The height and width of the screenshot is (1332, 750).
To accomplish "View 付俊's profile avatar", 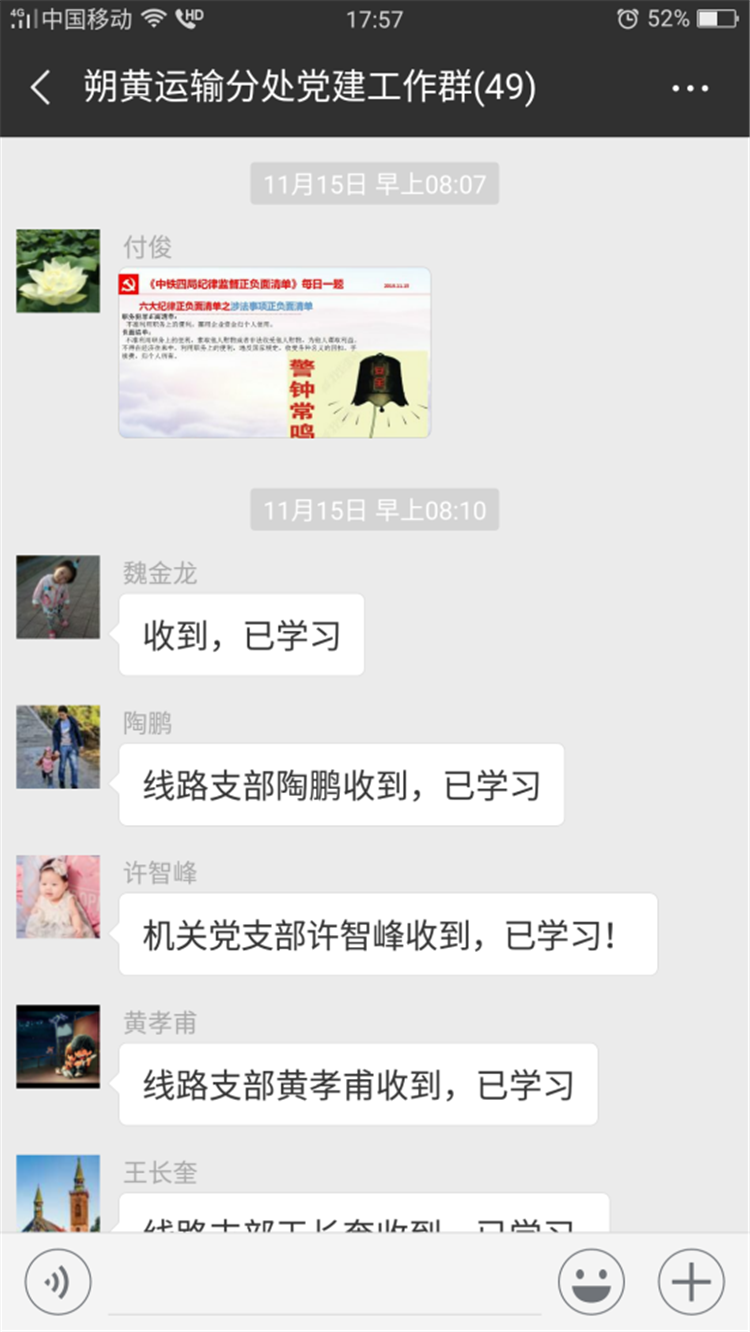I will [58, 270].
